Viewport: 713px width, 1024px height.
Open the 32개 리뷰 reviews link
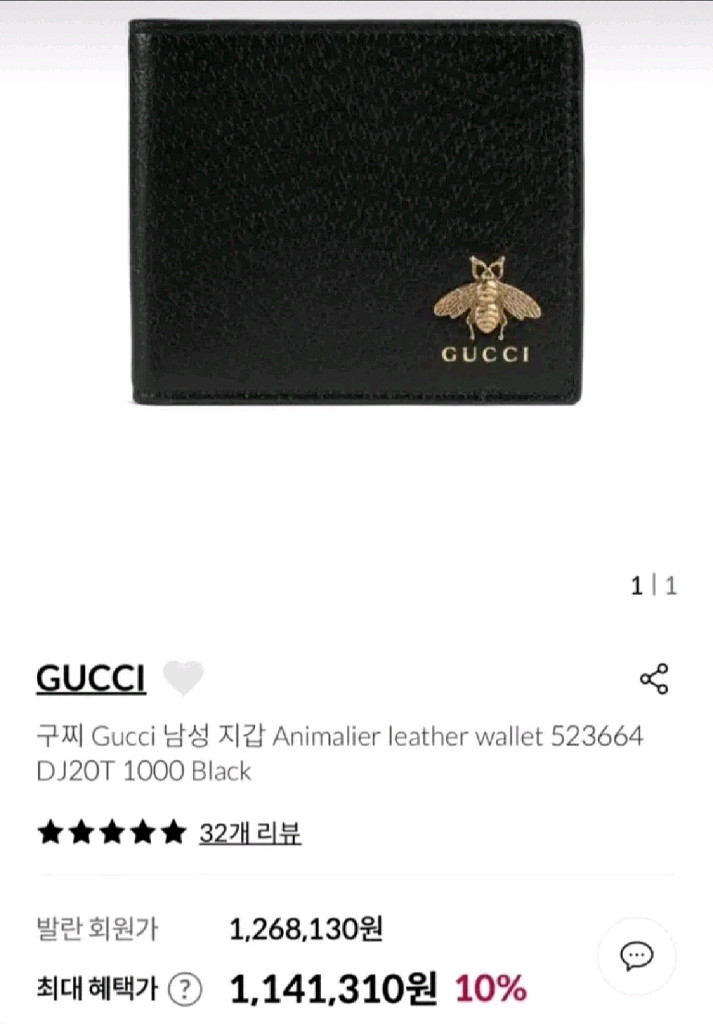coord(250,832)
